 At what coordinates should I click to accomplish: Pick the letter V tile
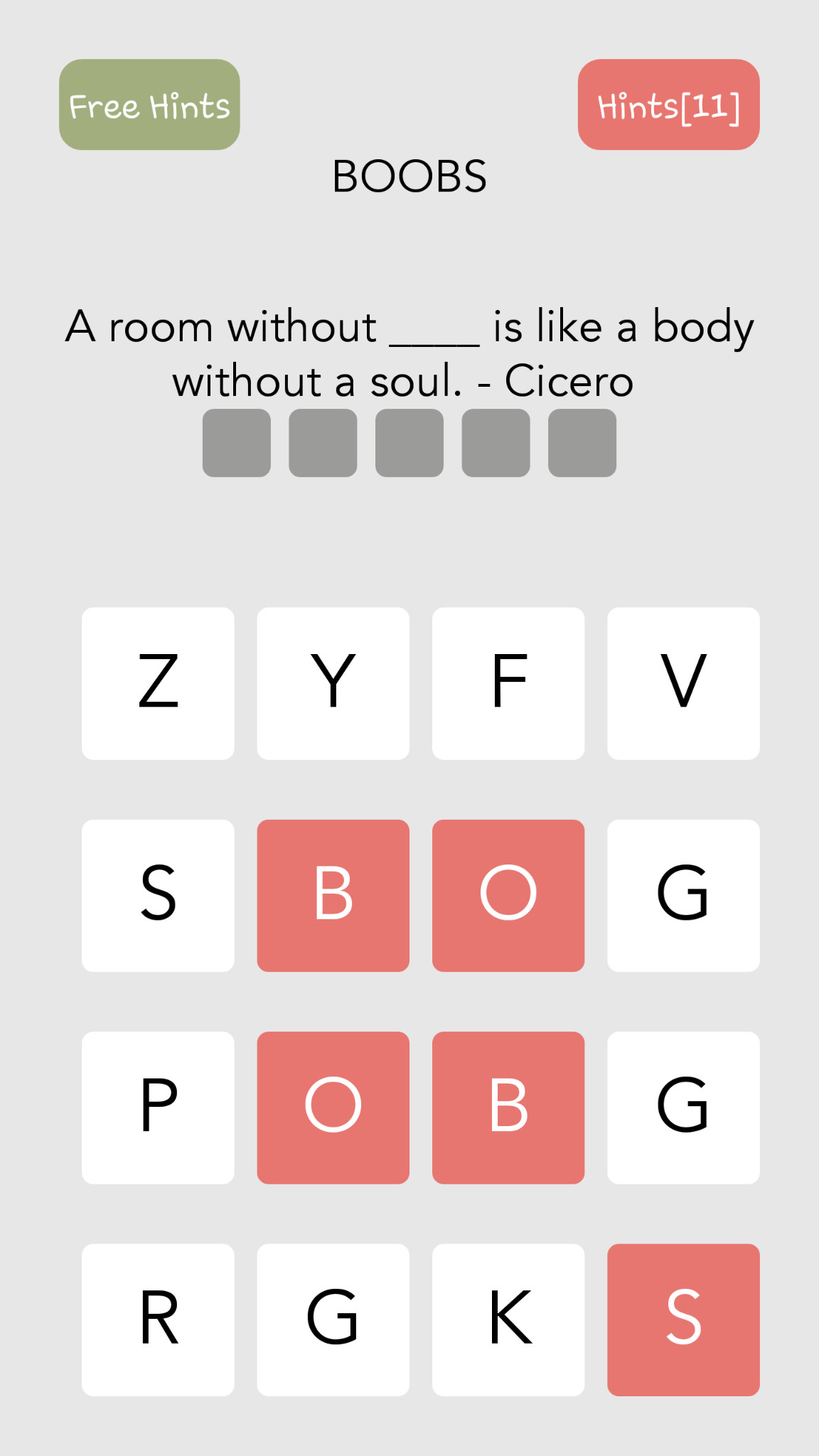tap(683, 683)
